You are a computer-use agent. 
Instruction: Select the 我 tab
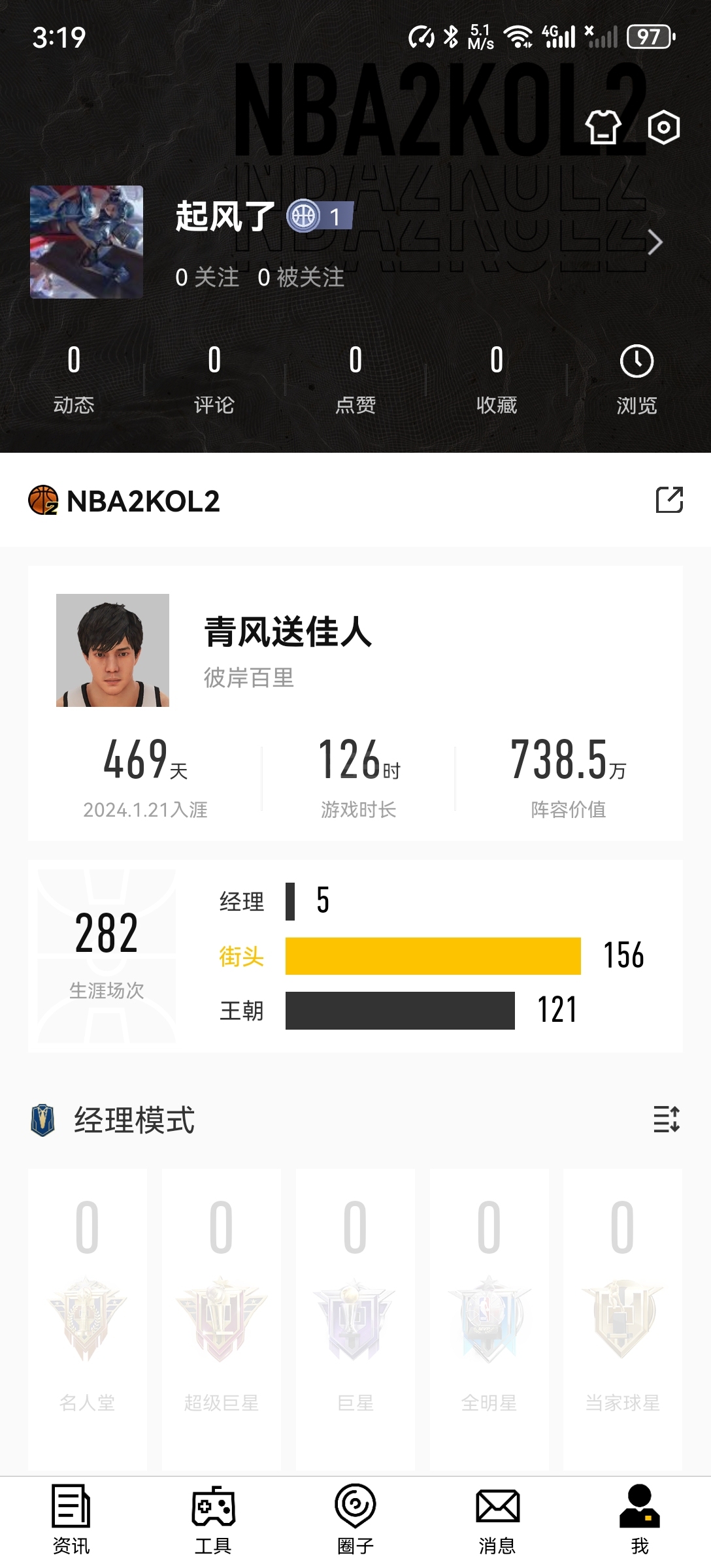coord(639,1520)
